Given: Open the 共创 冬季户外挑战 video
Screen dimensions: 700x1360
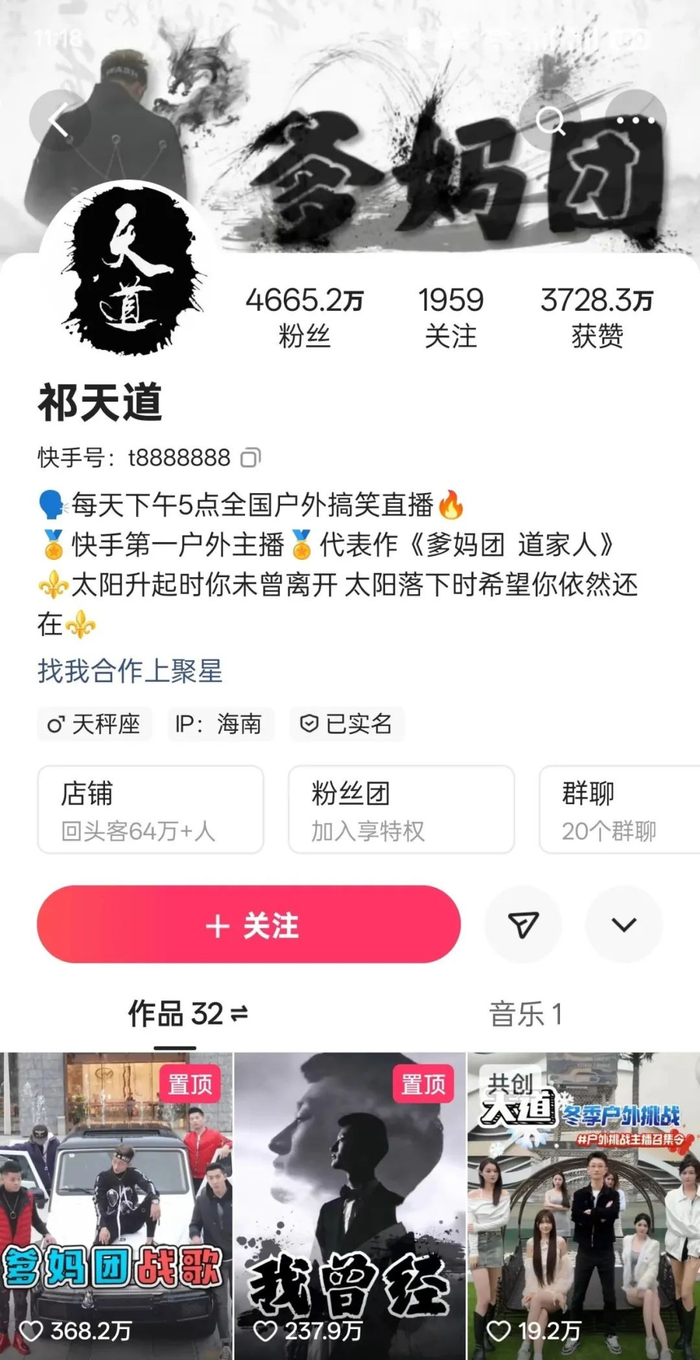Looking at the screenshot, I should pyautogui.click(x=584, y=1200).
